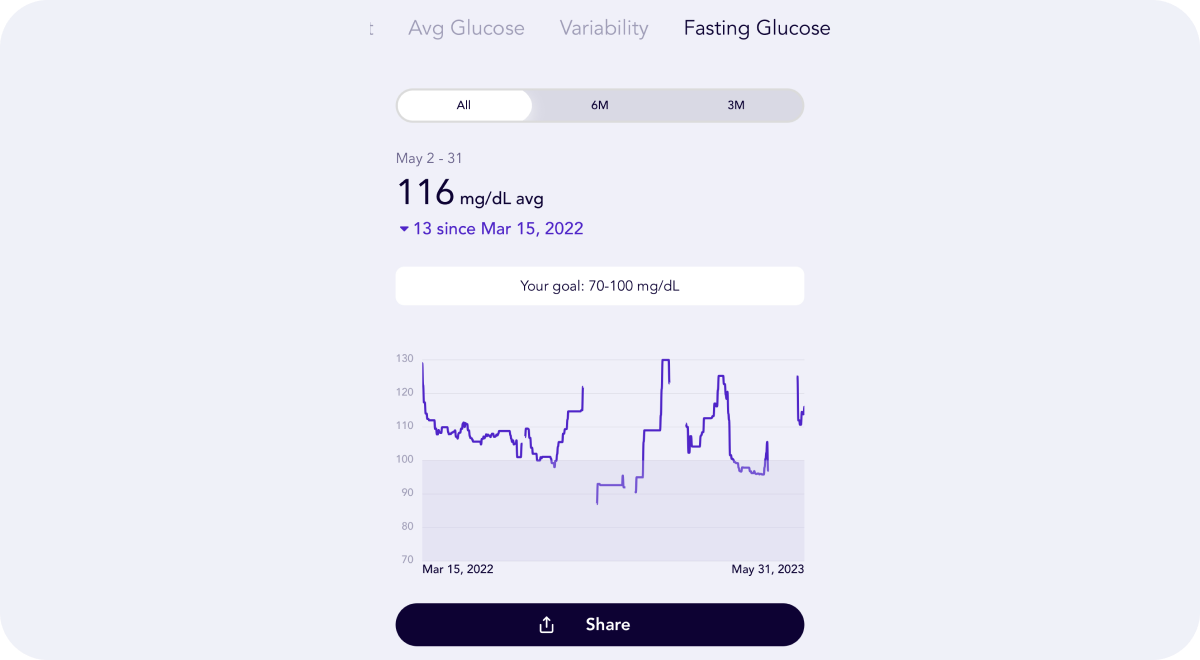Select the Fasting Glucose tab

pyautogui.click(x=757, y=28)
